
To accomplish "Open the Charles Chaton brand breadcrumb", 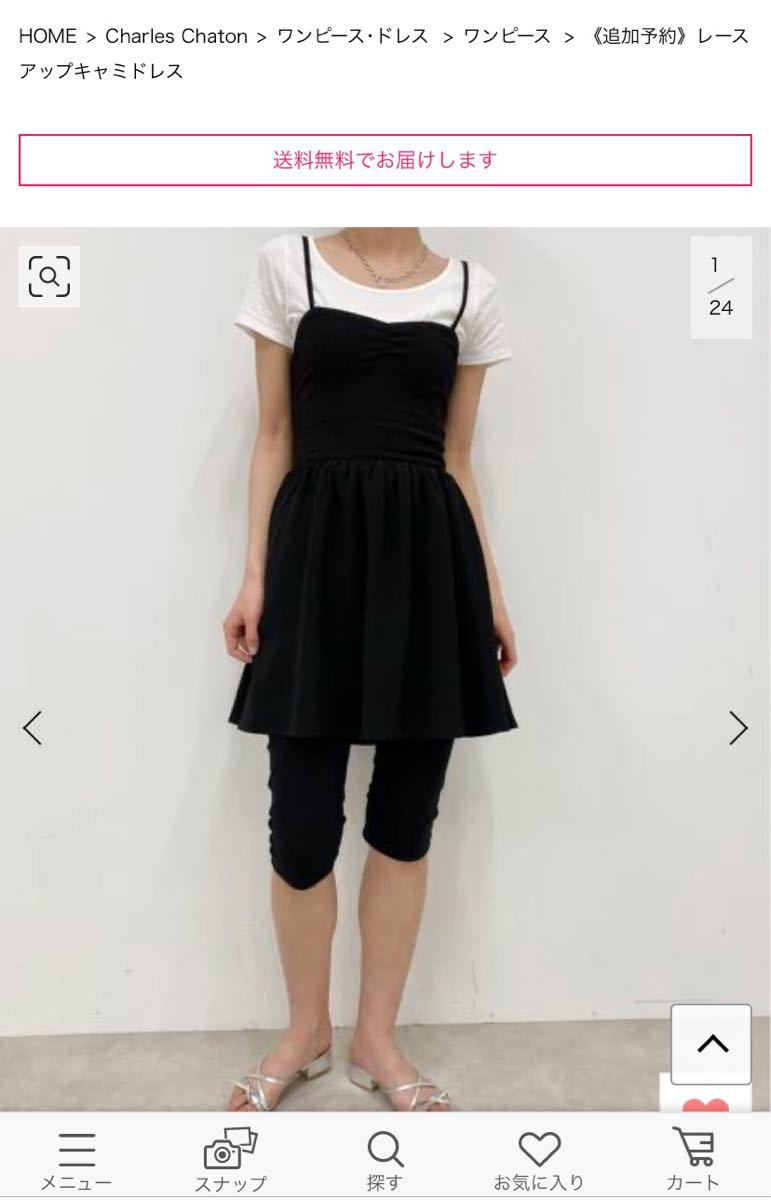I will pos(176,37).
